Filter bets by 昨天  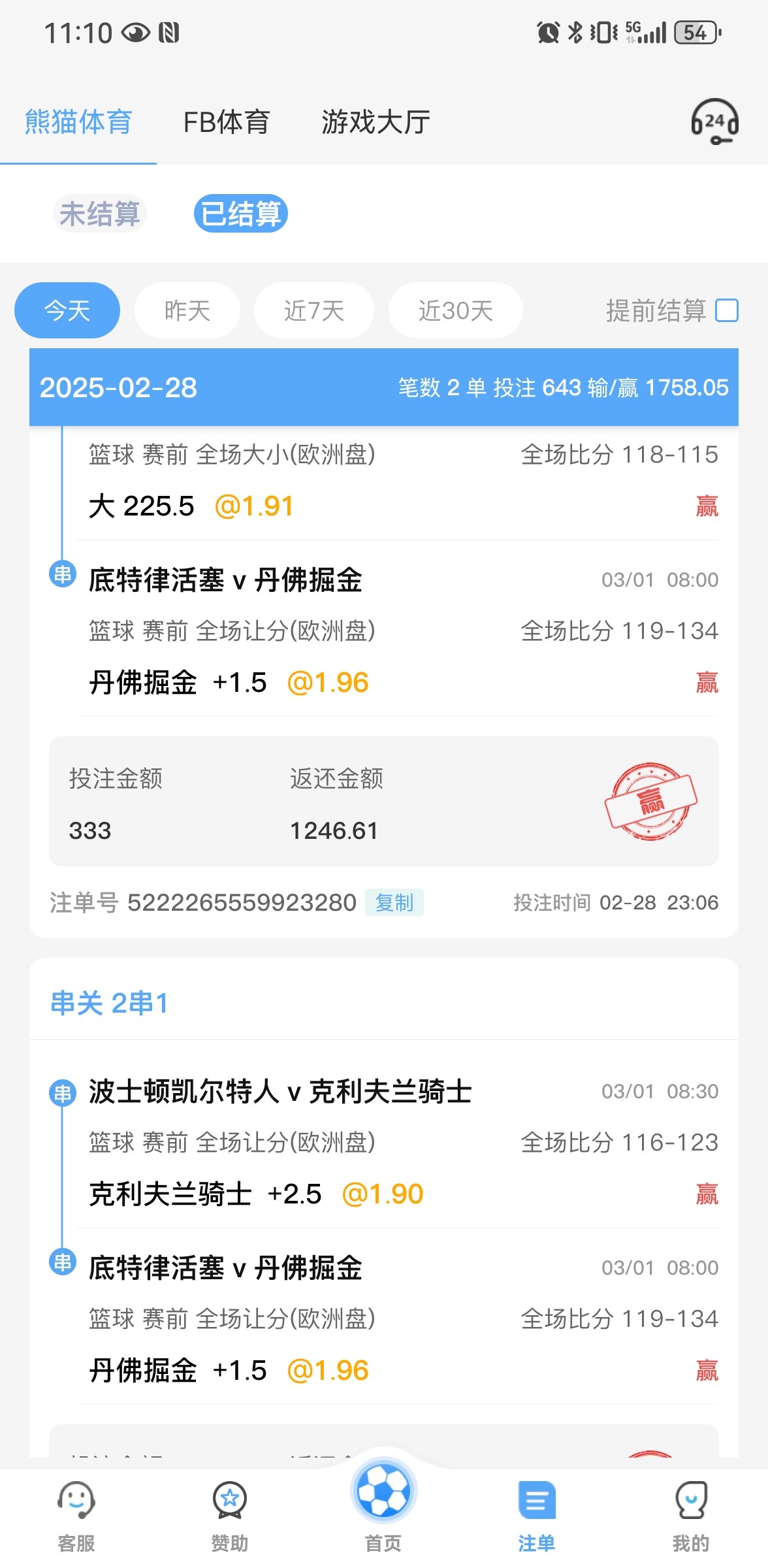(187, 310)
